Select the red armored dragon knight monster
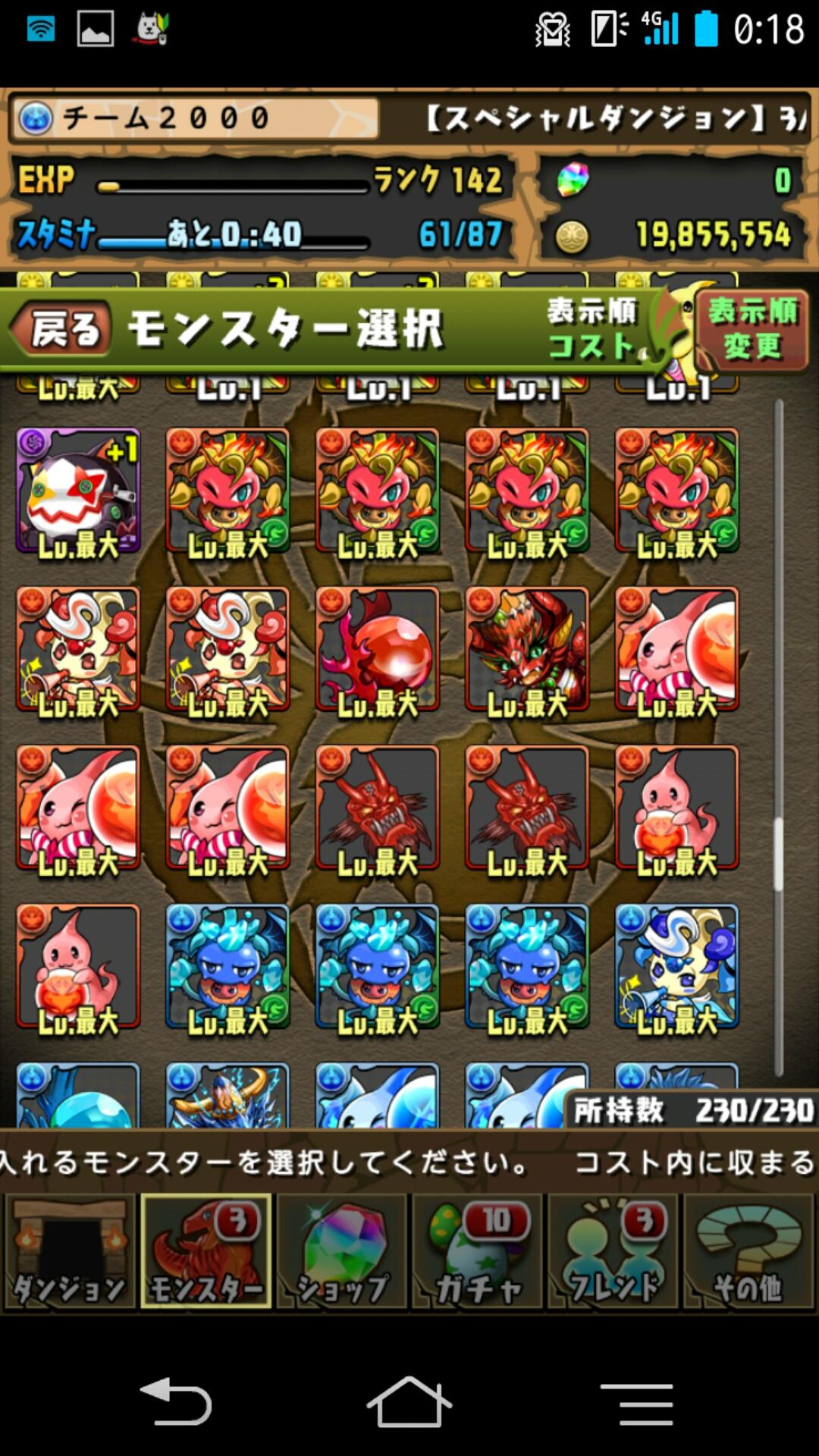Viewport: 819px width, 1456px height. [527, 650]
